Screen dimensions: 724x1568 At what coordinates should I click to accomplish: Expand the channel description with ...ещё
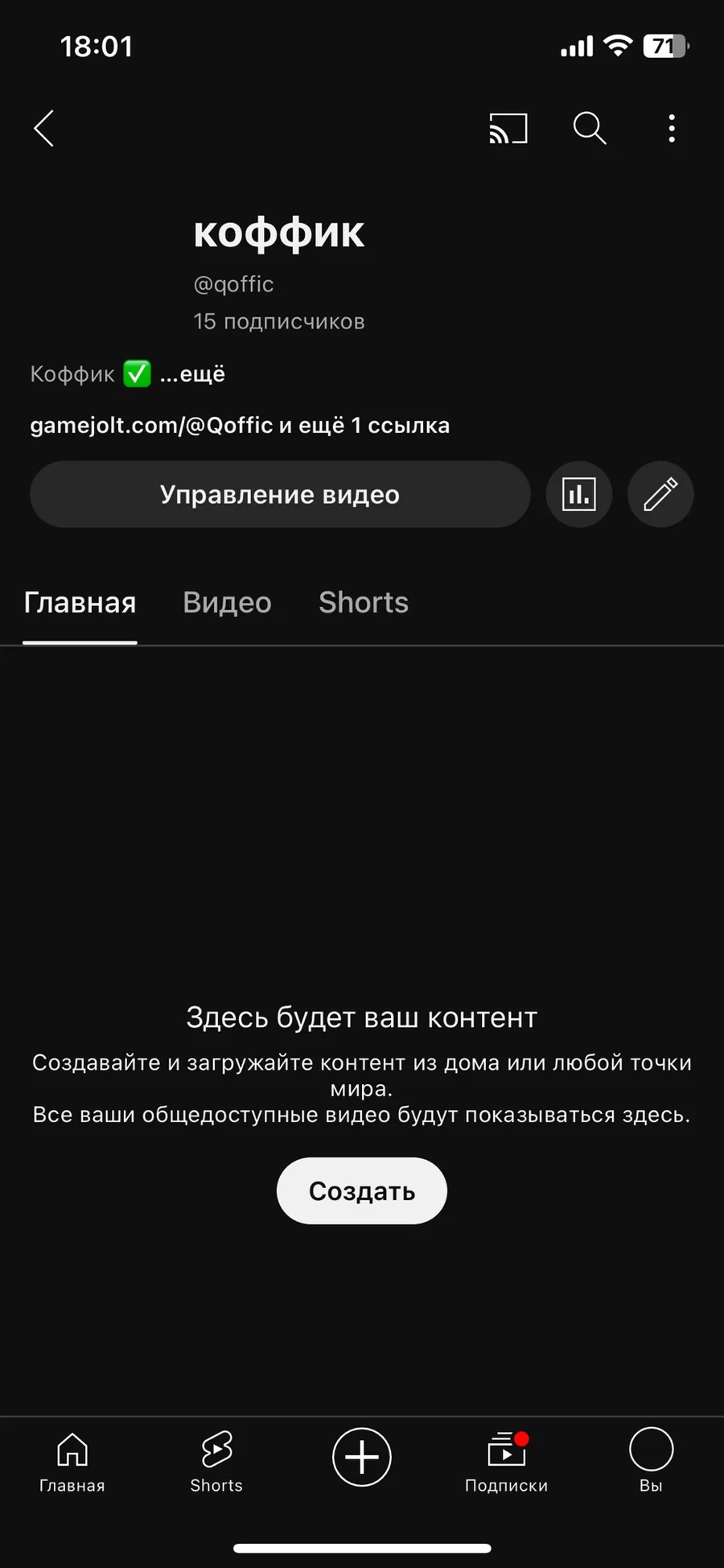click(x=192, y=374)
